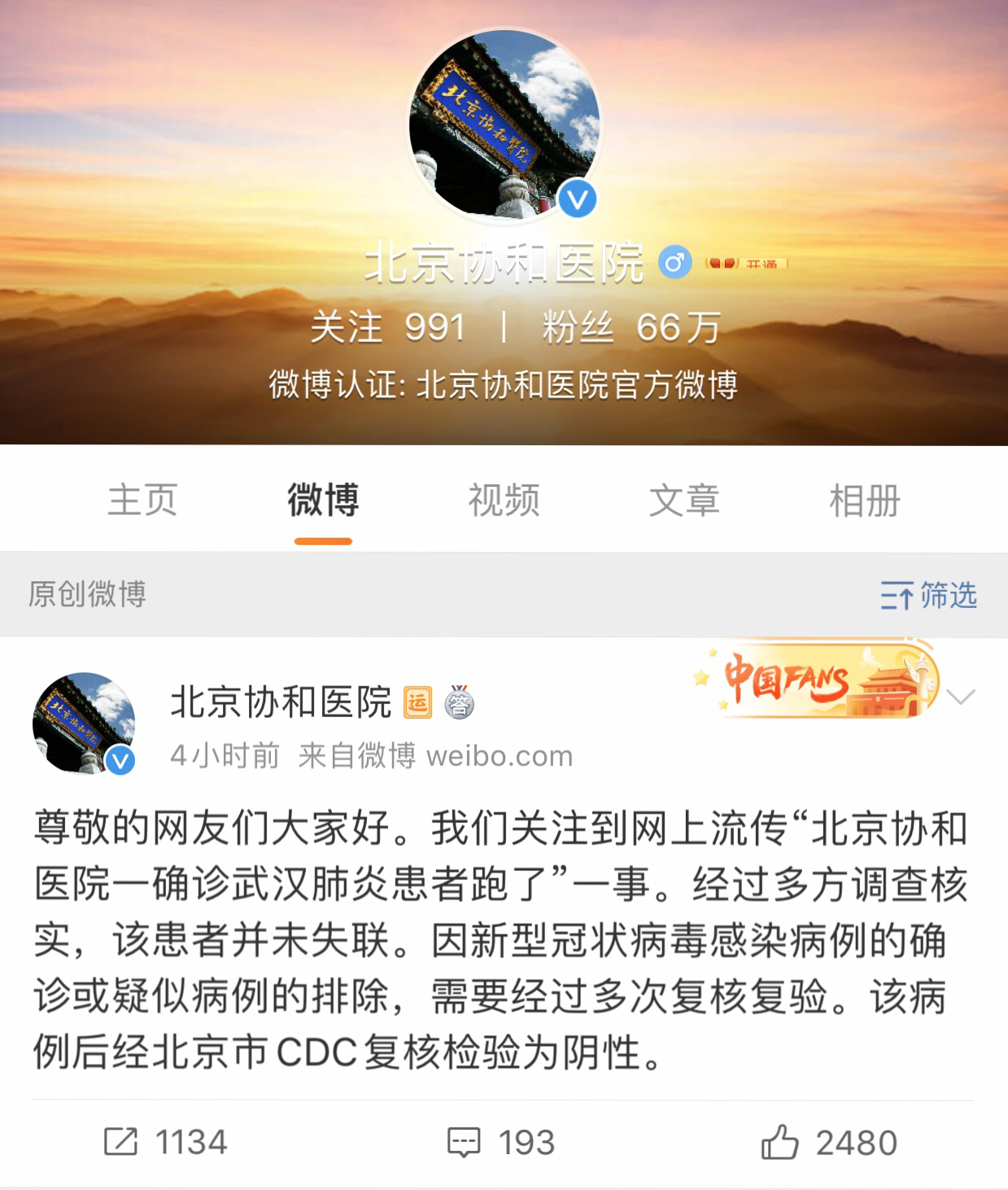Open the 开通 membership badge
The width and height of the screenshot is (1008, 1190).
coord(746,264)
